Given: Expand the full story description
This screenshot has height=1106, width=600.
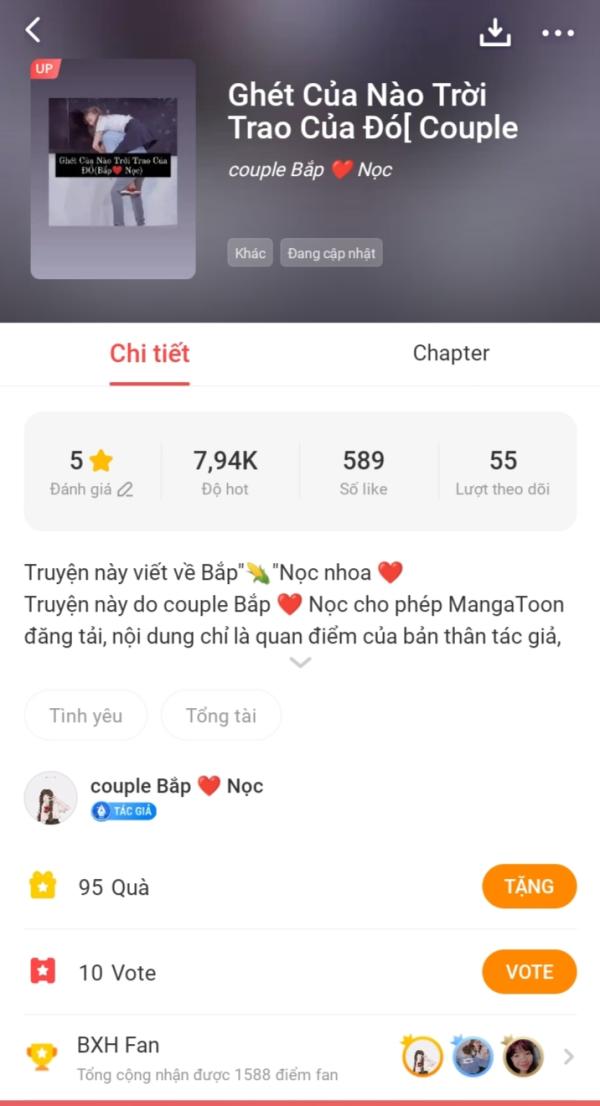Looking at the screenshot, I should (x=300, y=662).
